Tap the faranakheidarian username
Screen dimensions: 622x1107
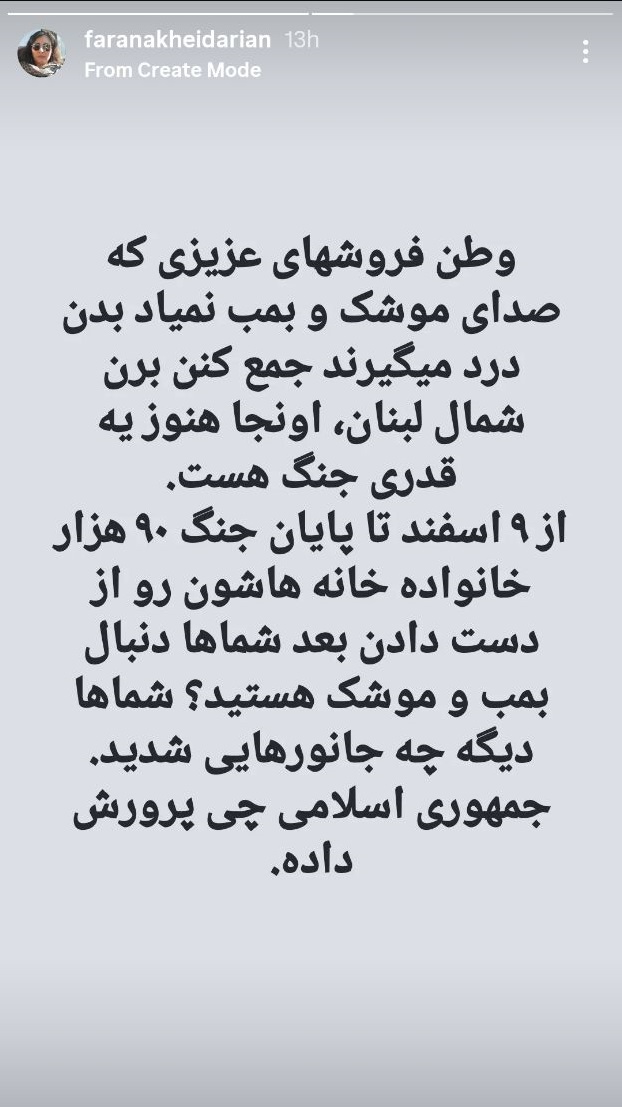coord(179,40)
